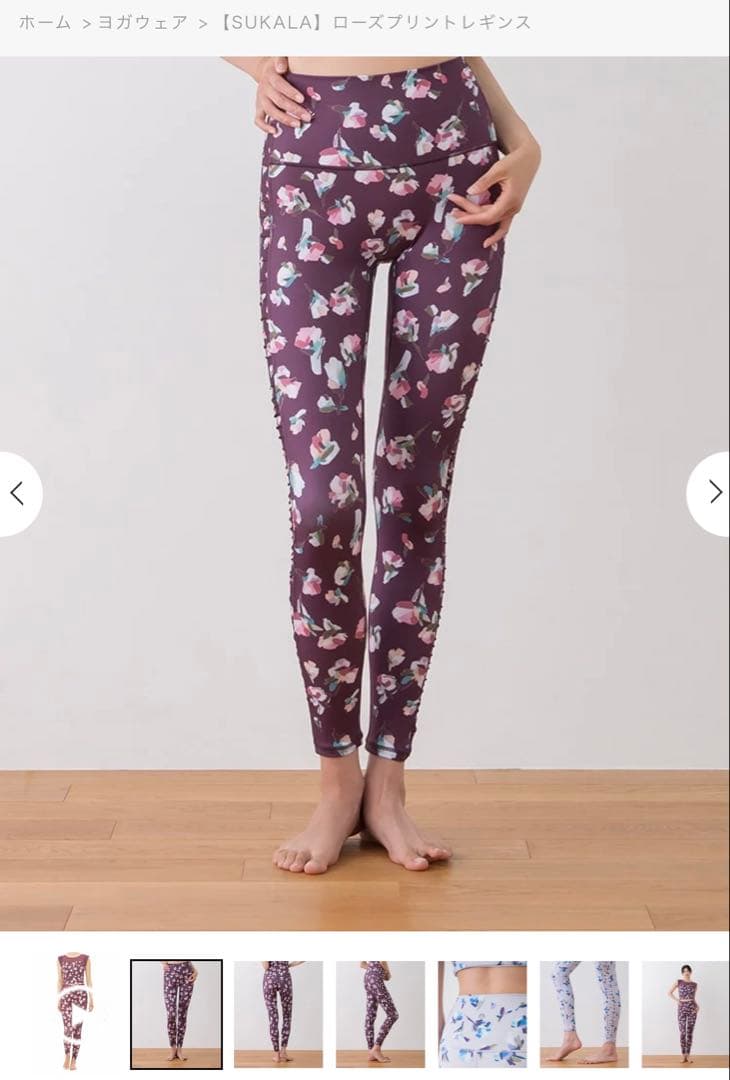
Task: Enlarge the main leggings product photo
Action: pyautogui.click(x=380, y=450)
